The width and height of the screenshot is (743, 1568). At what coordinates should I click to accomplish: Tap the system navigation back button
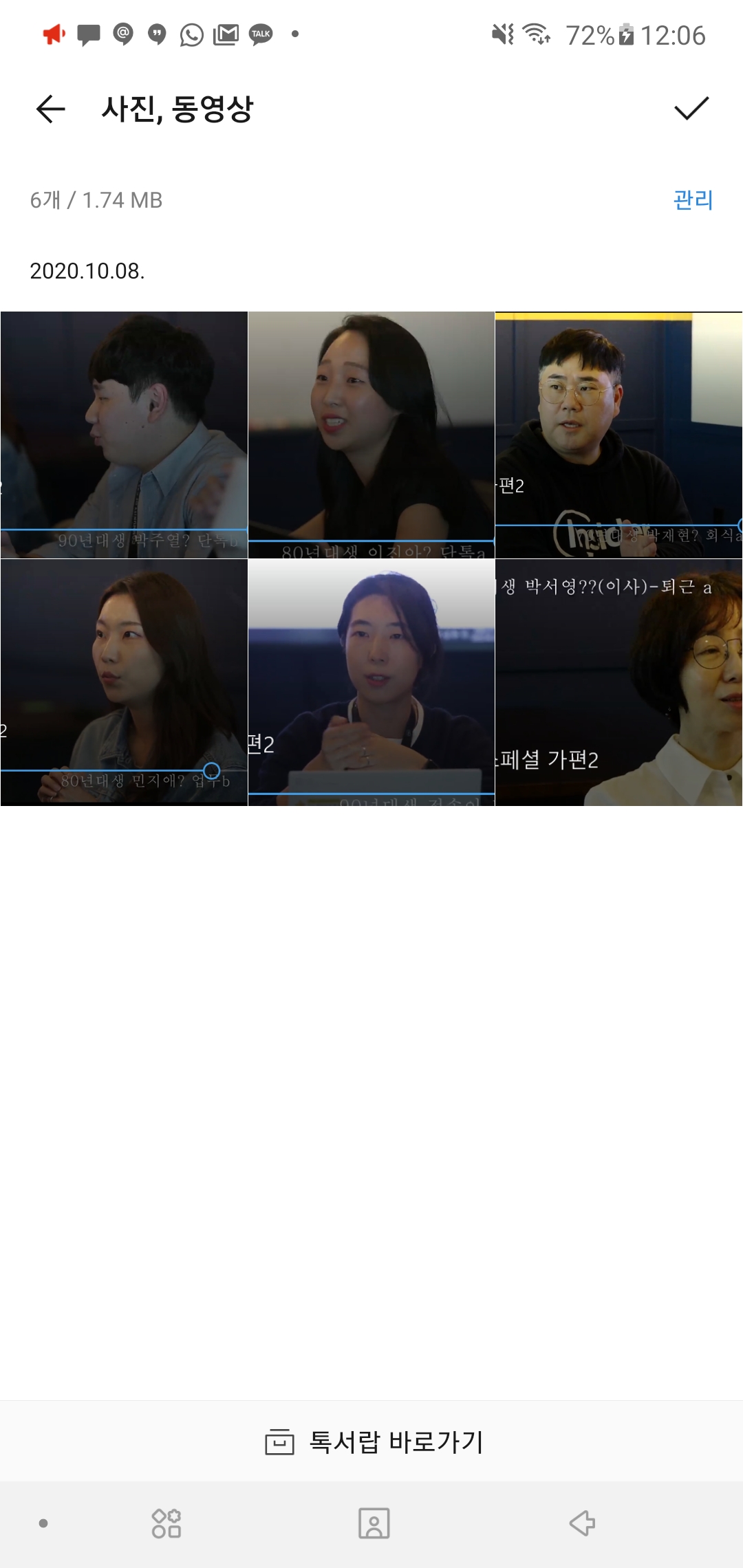click(582, 1523)
